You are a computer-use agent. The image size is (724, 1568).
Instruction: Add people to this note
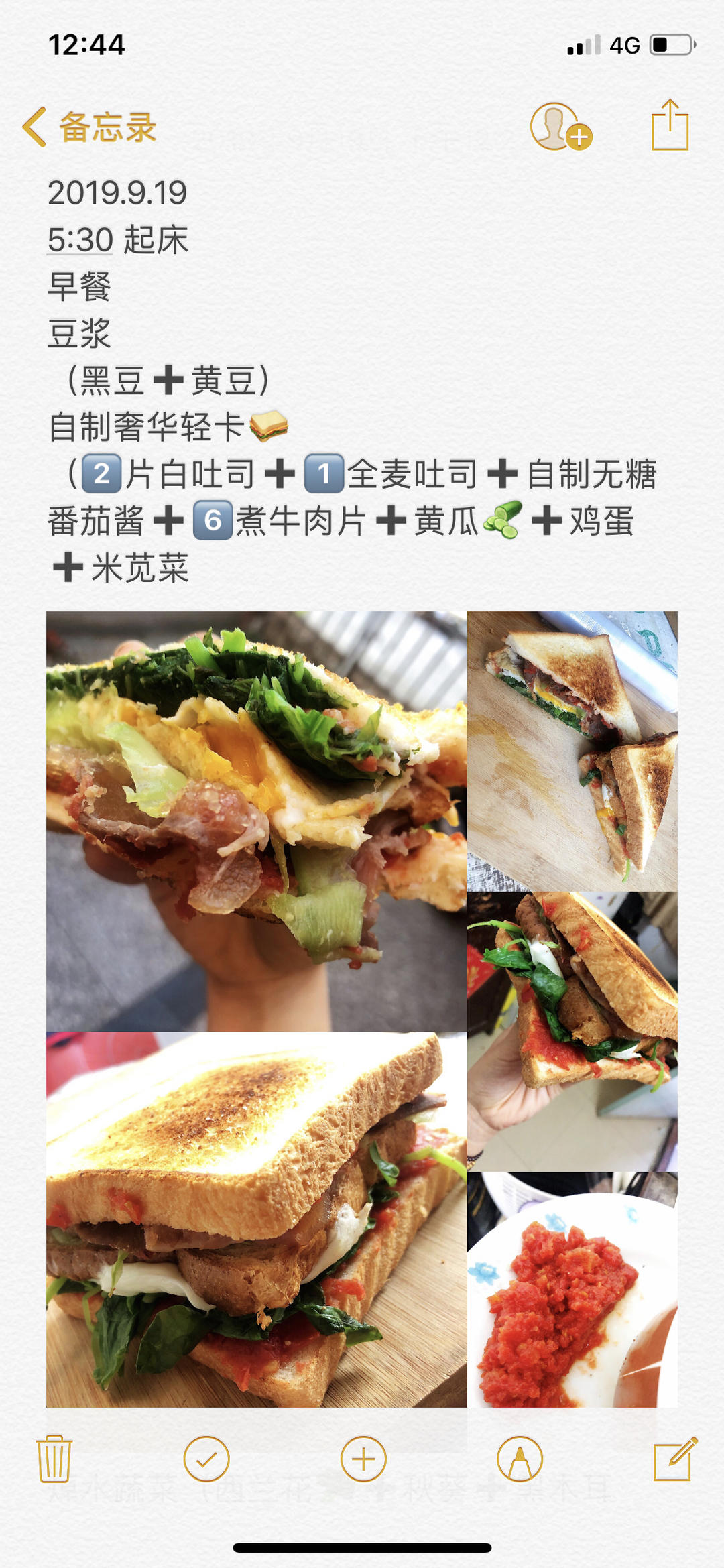(x=560, y=127)
